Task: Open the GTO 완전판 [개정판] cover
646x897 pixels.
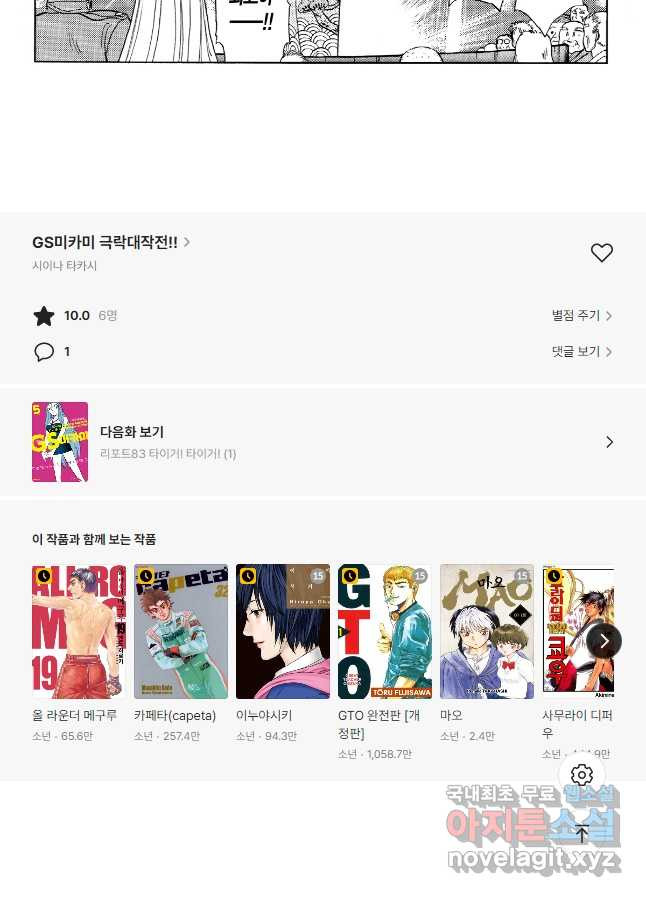Action: pos(385,631)
